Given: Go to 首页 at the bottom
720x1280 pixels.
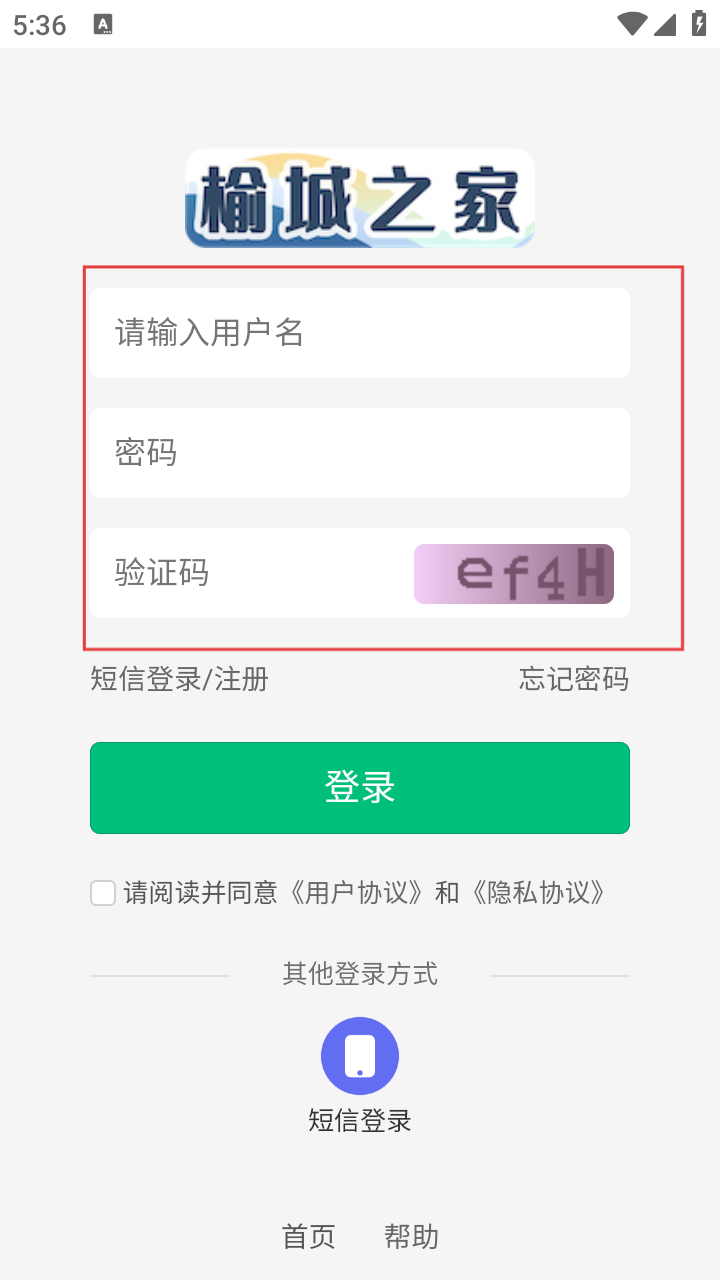Looking at the screenshot, I should [309, 1237].
